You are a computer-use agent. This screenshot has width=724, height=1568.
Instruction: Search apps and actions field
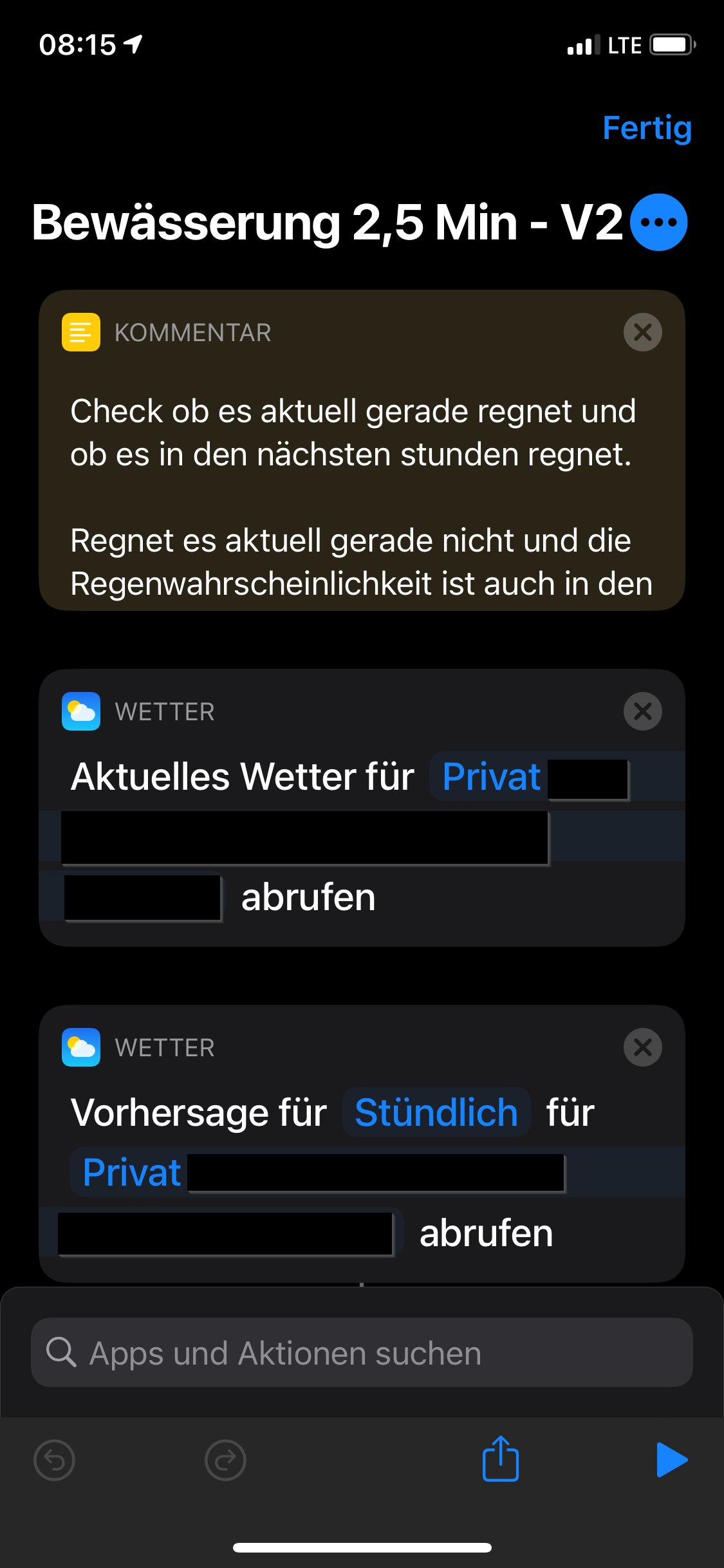(x=362, y=1352)
